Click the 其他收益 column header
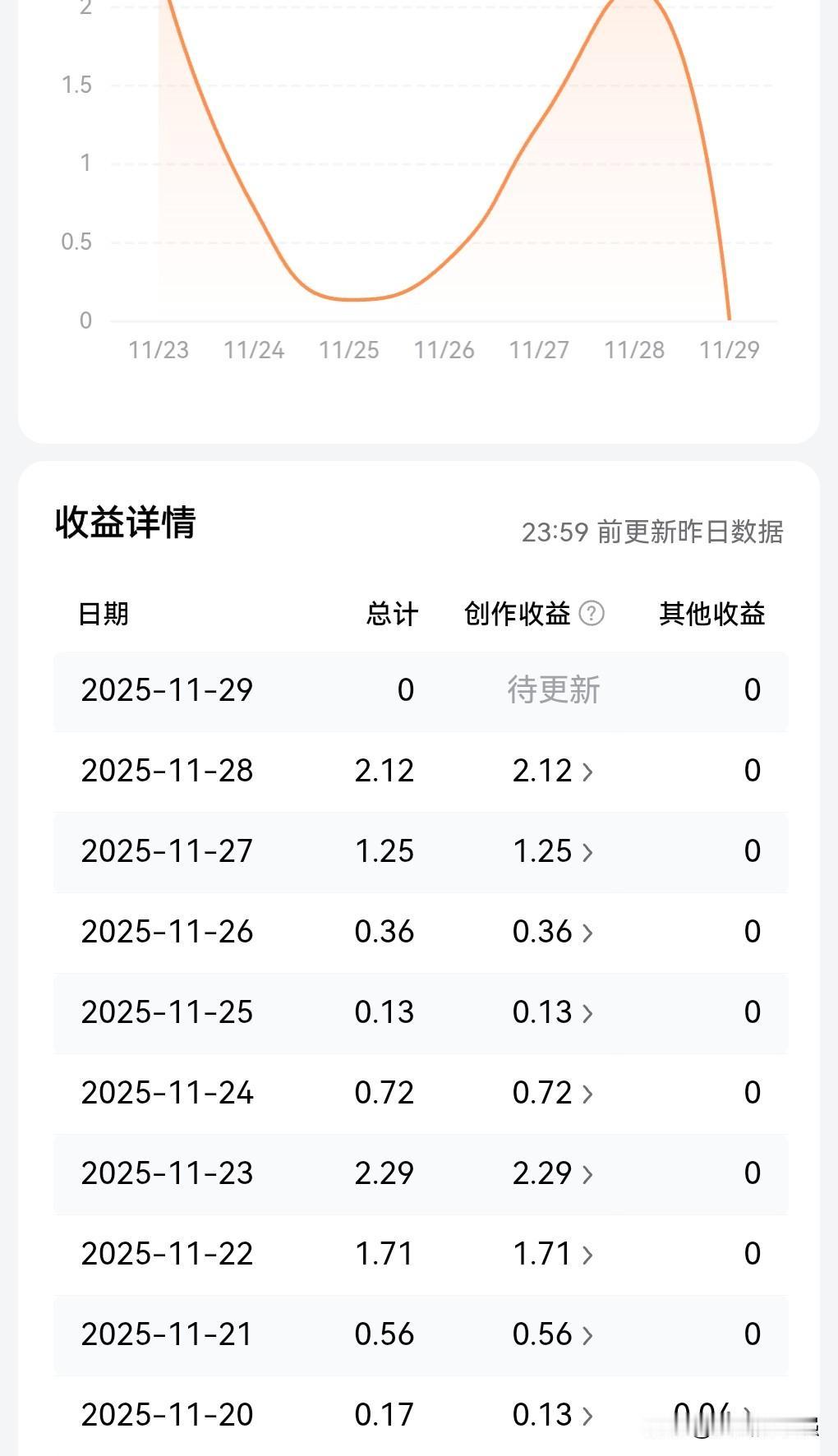Image resolution: width=838 pixels, height=1456 pixels. point(713,614)
